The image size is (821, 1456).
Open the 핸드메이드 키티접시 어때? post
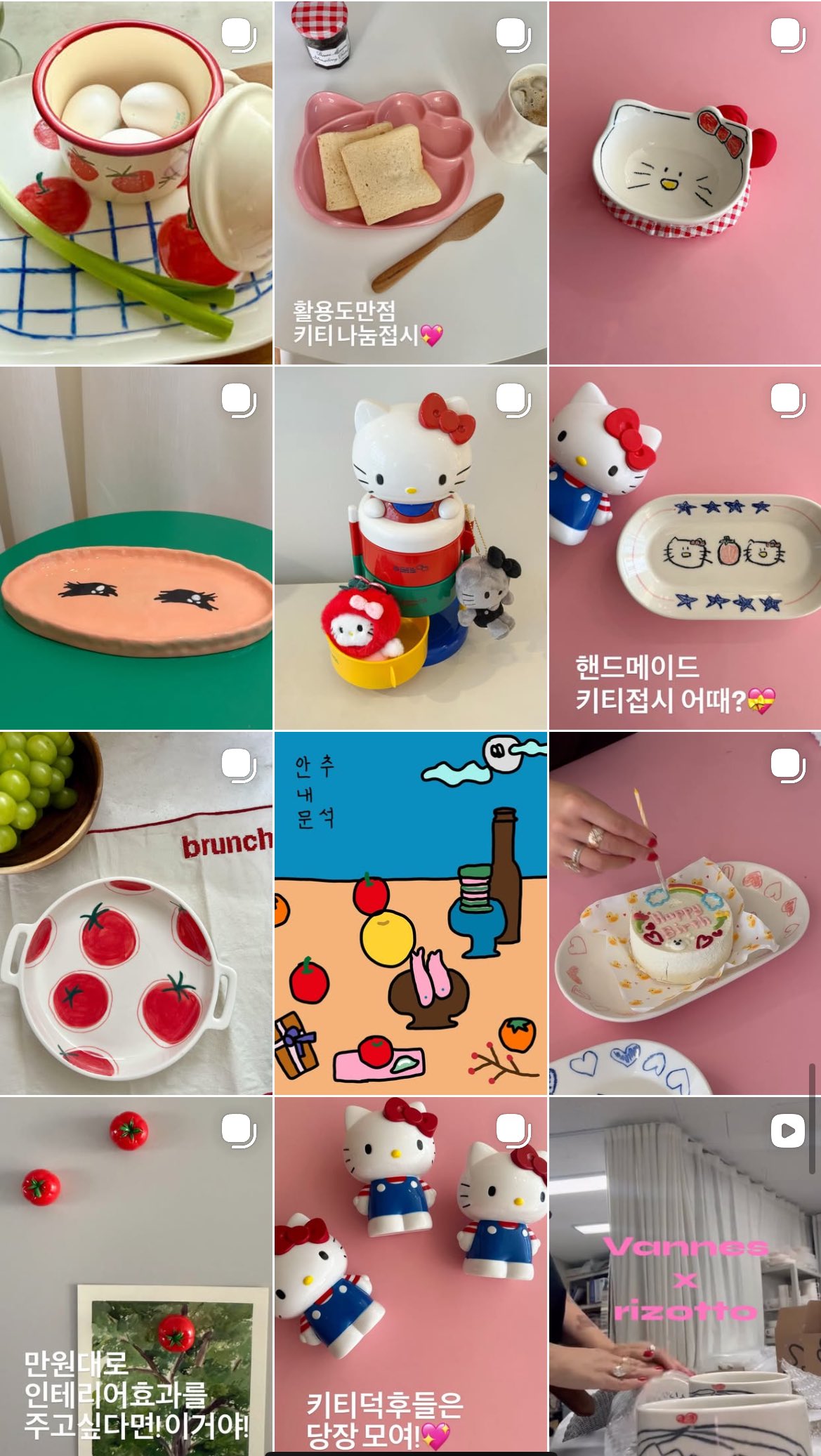pyautogui.click(x=685, y=548)
